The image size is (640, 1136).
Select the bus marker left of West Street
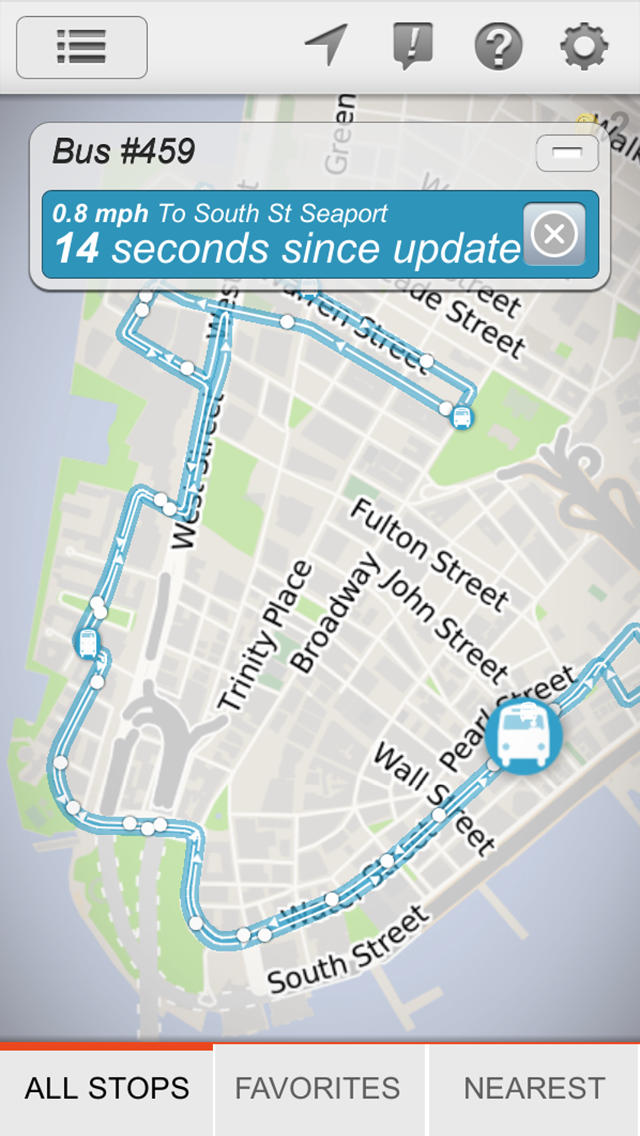click(x=86, y=643)
